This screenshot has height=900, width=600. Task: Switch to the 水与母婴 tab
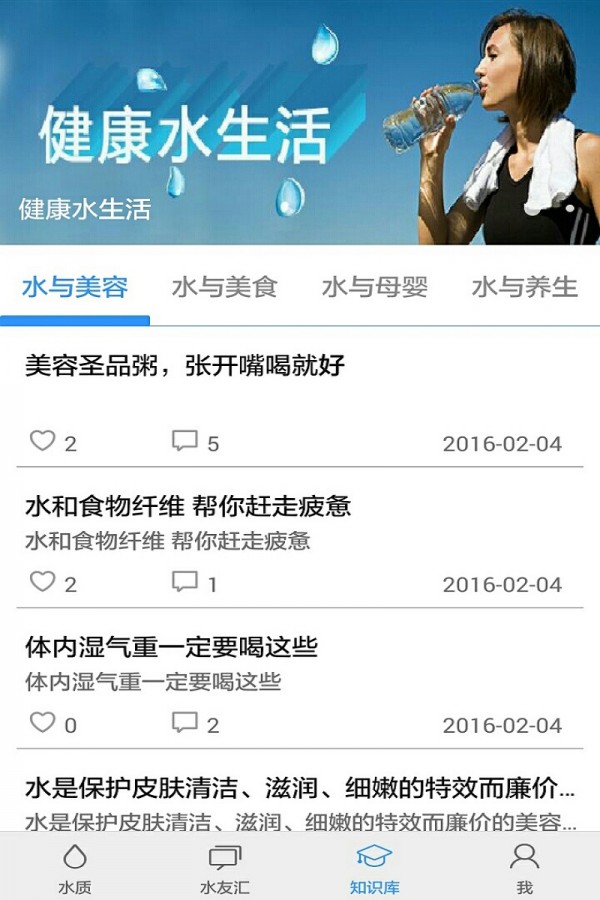click(x=374, y=288)
